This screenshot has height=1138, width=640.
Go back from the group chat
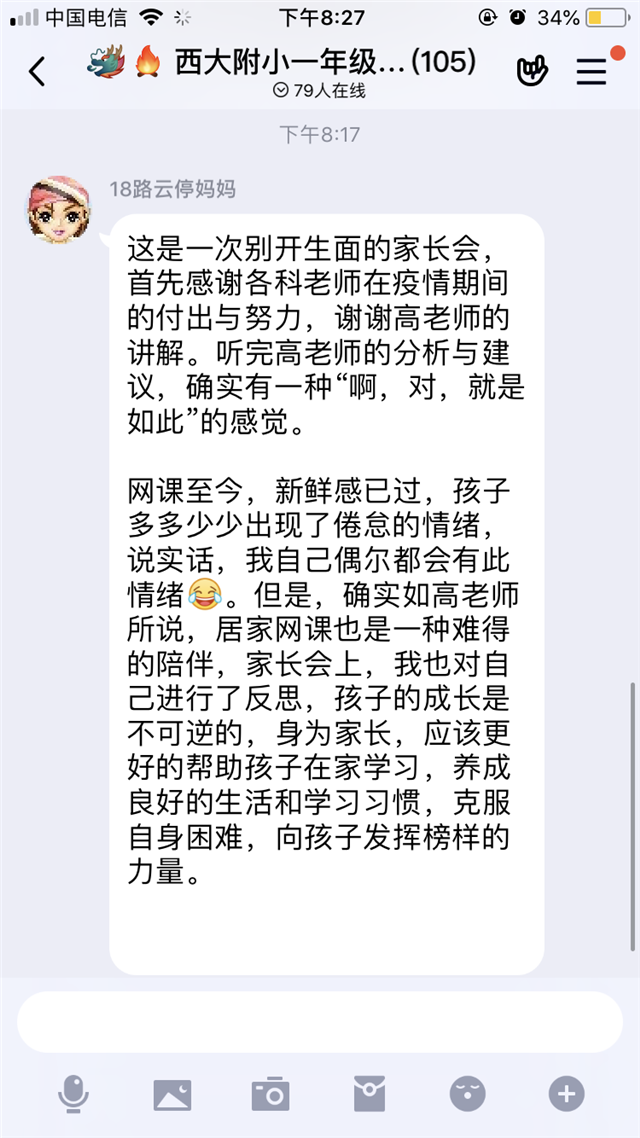[x=37, y=71]
